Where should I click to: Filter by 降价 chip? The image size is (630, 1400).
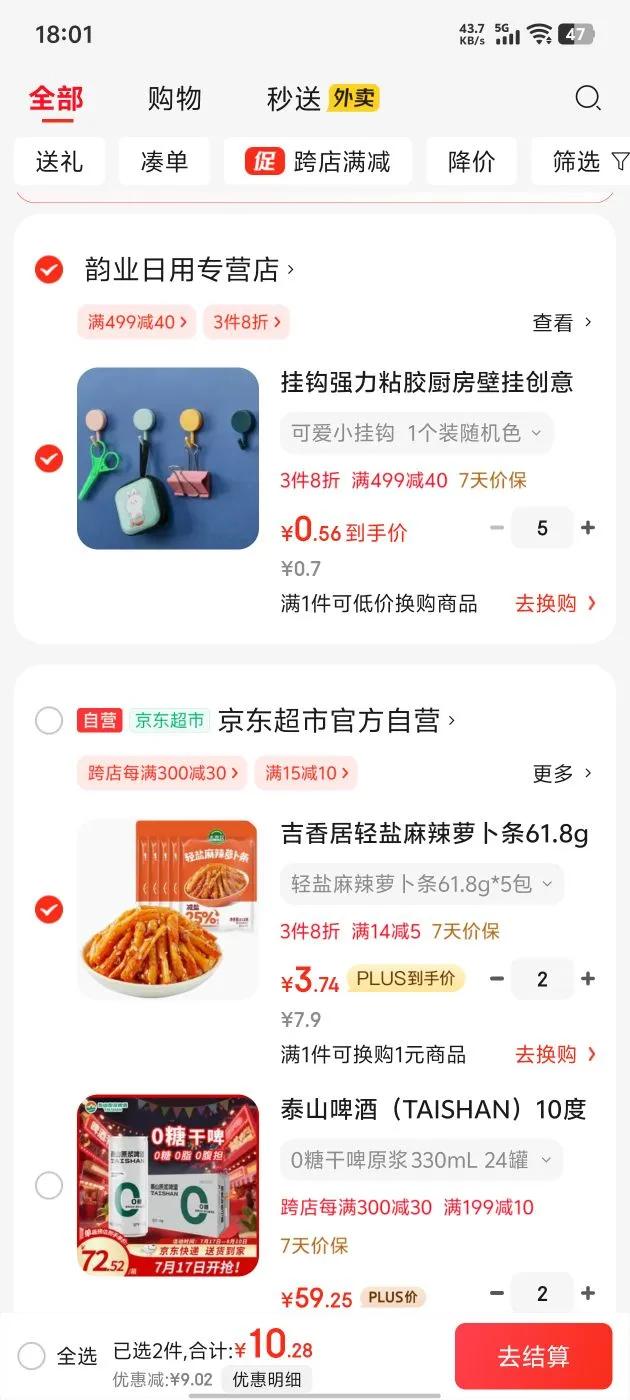point(471,162)
